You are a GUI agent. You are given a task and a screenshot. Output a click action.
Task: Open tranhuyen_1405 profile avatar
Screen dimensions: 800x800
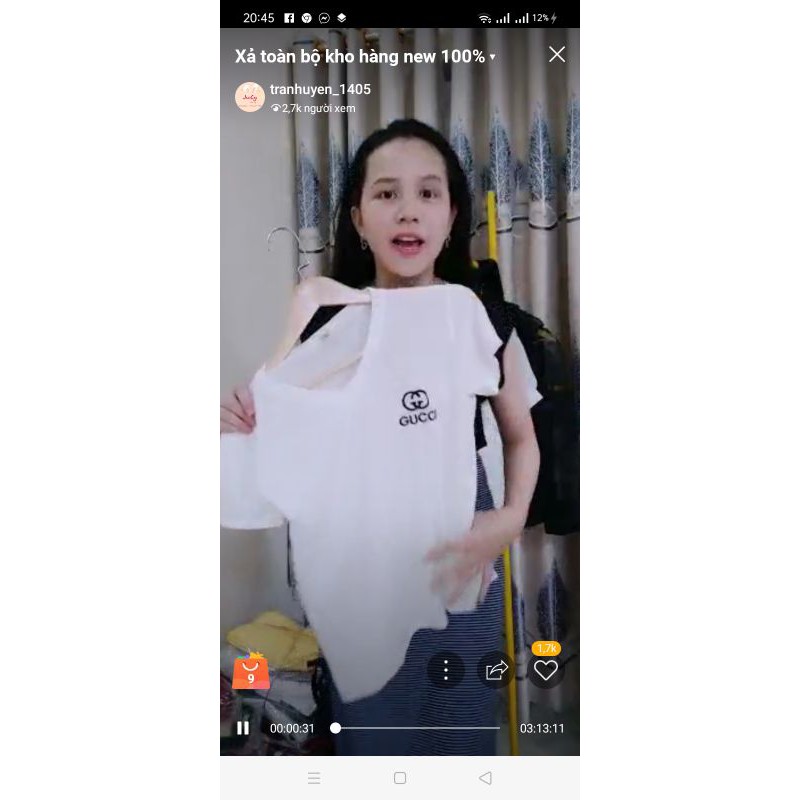click(x=249, y=97)
